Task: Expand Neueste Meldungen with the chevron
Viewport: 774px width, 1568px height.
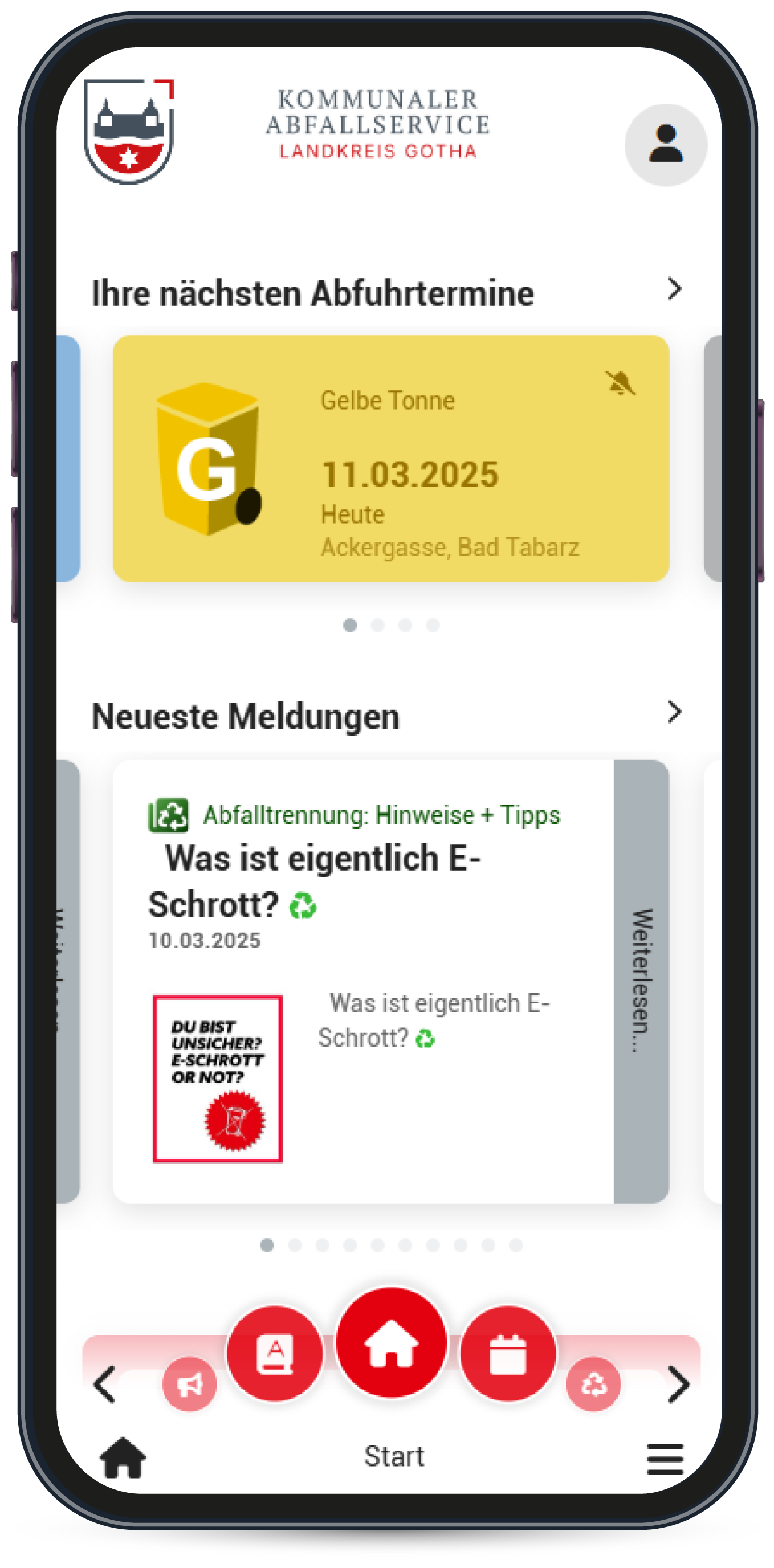Action: coord(674,712)
